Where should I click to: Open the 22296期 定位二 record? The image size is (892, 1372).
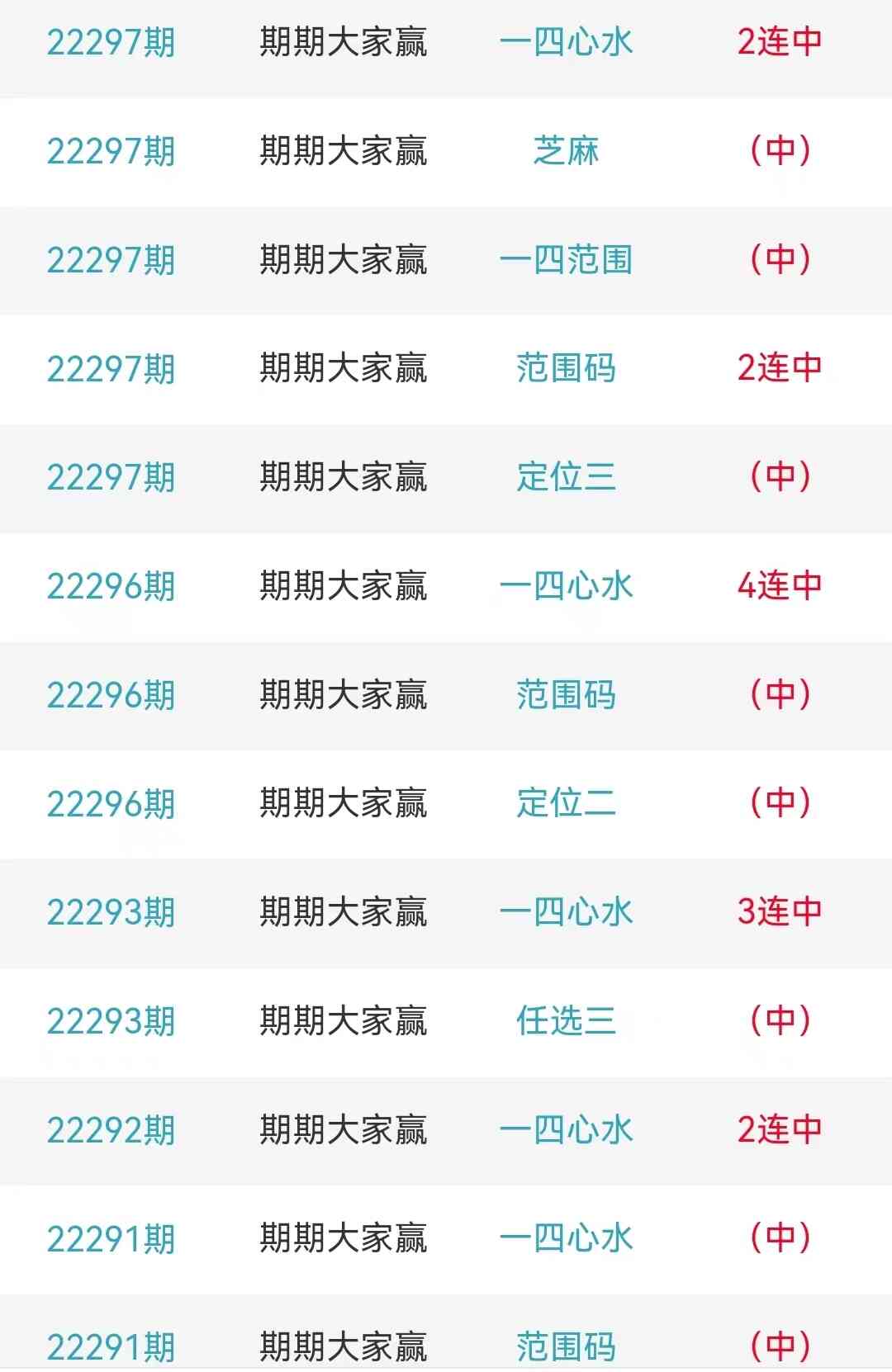tap(566, 803)
